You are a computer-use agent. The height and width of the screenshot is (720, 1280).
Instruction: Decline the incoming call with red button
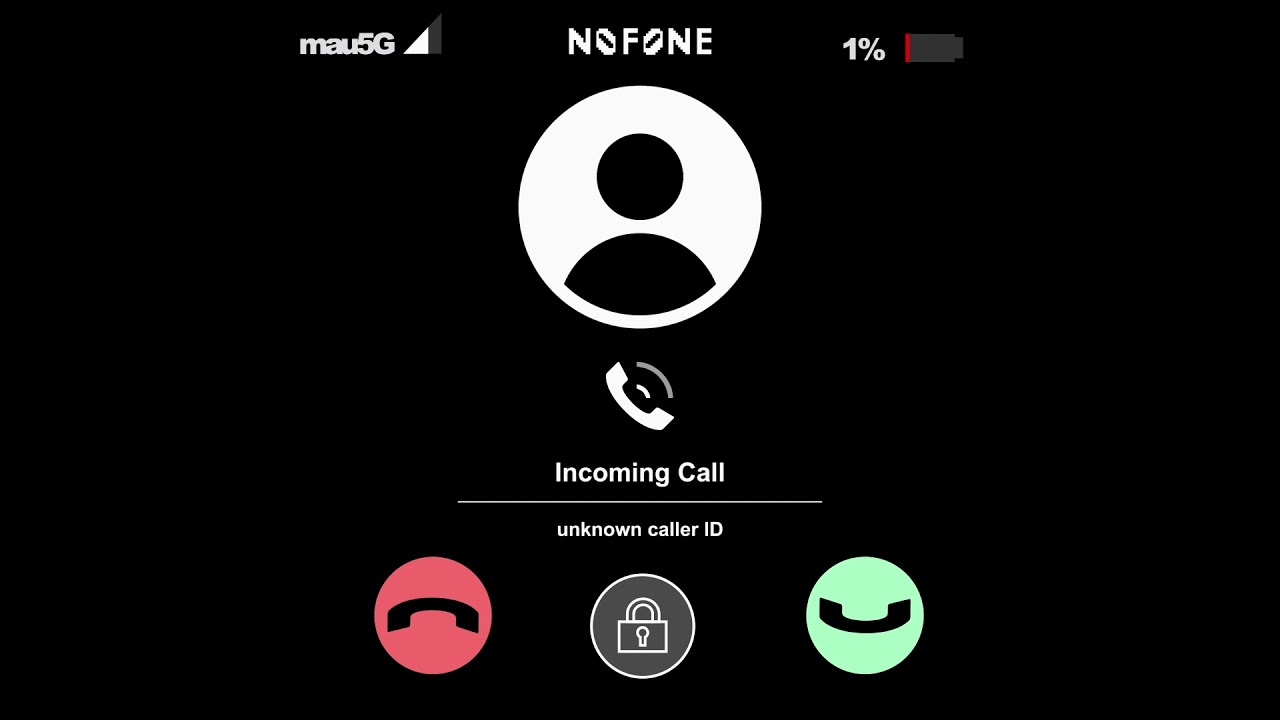coord(433,615)
